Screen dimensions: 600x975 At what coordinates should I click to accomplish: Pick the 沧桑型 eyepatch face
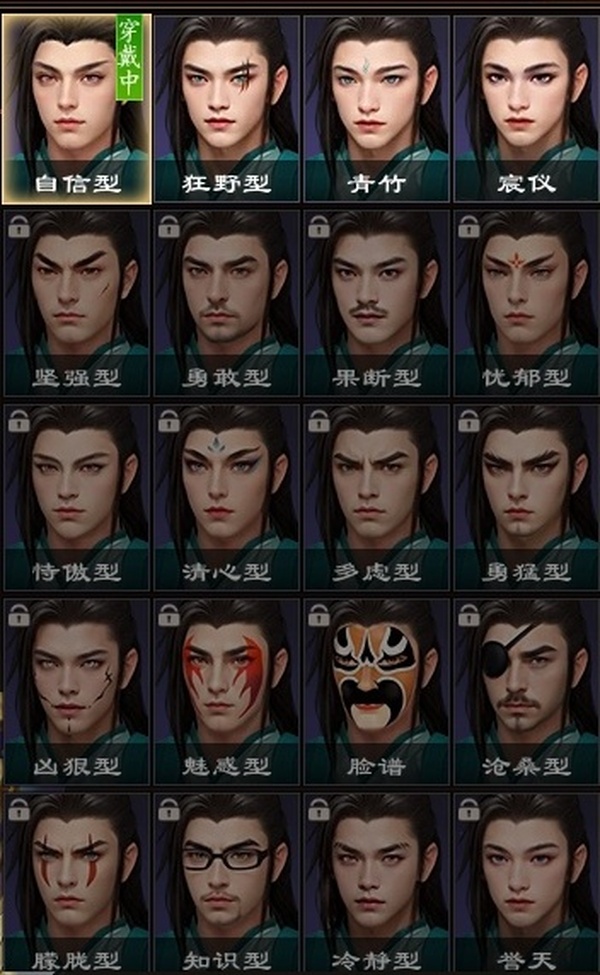(x=526, y=690)
